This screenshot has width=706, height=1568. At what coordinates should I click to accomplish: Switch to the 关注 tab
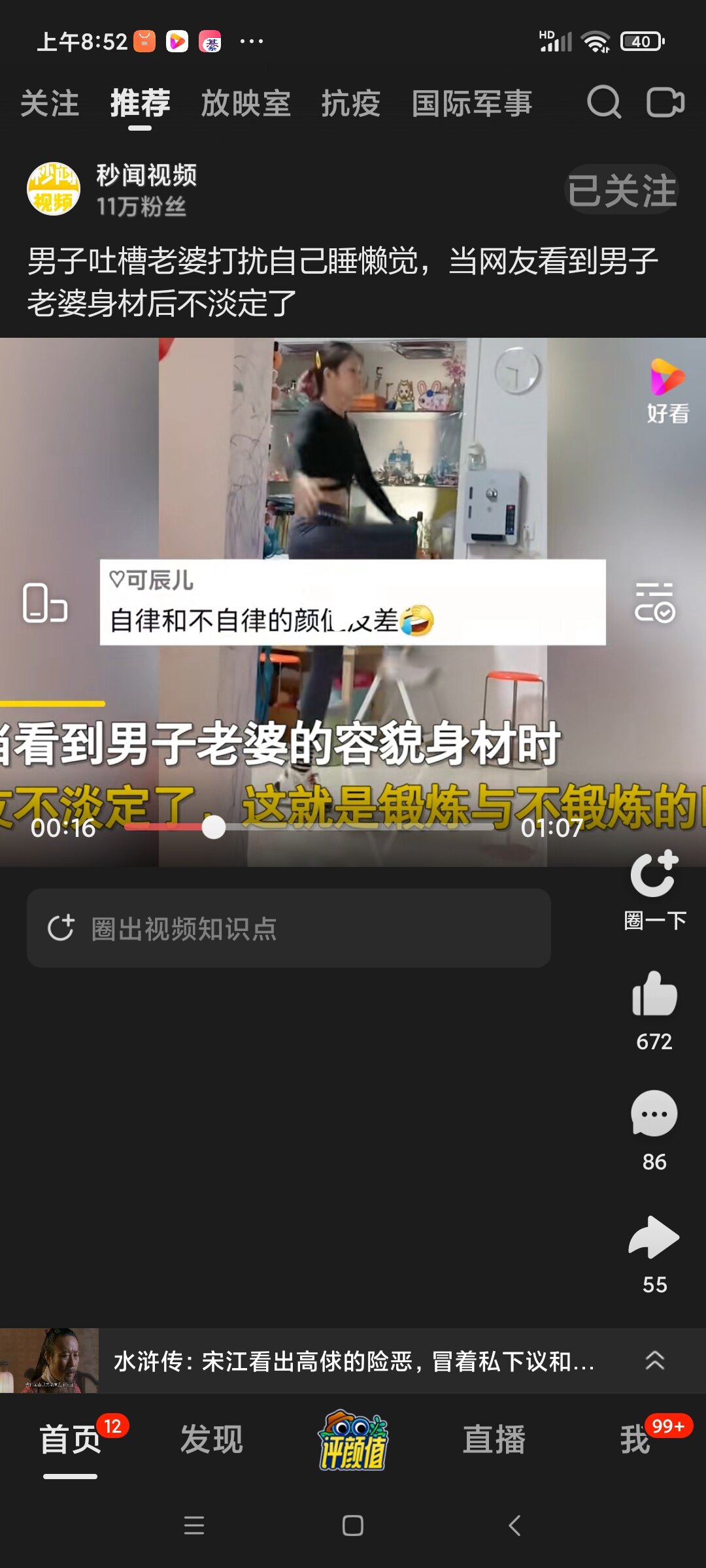(50, 104)
